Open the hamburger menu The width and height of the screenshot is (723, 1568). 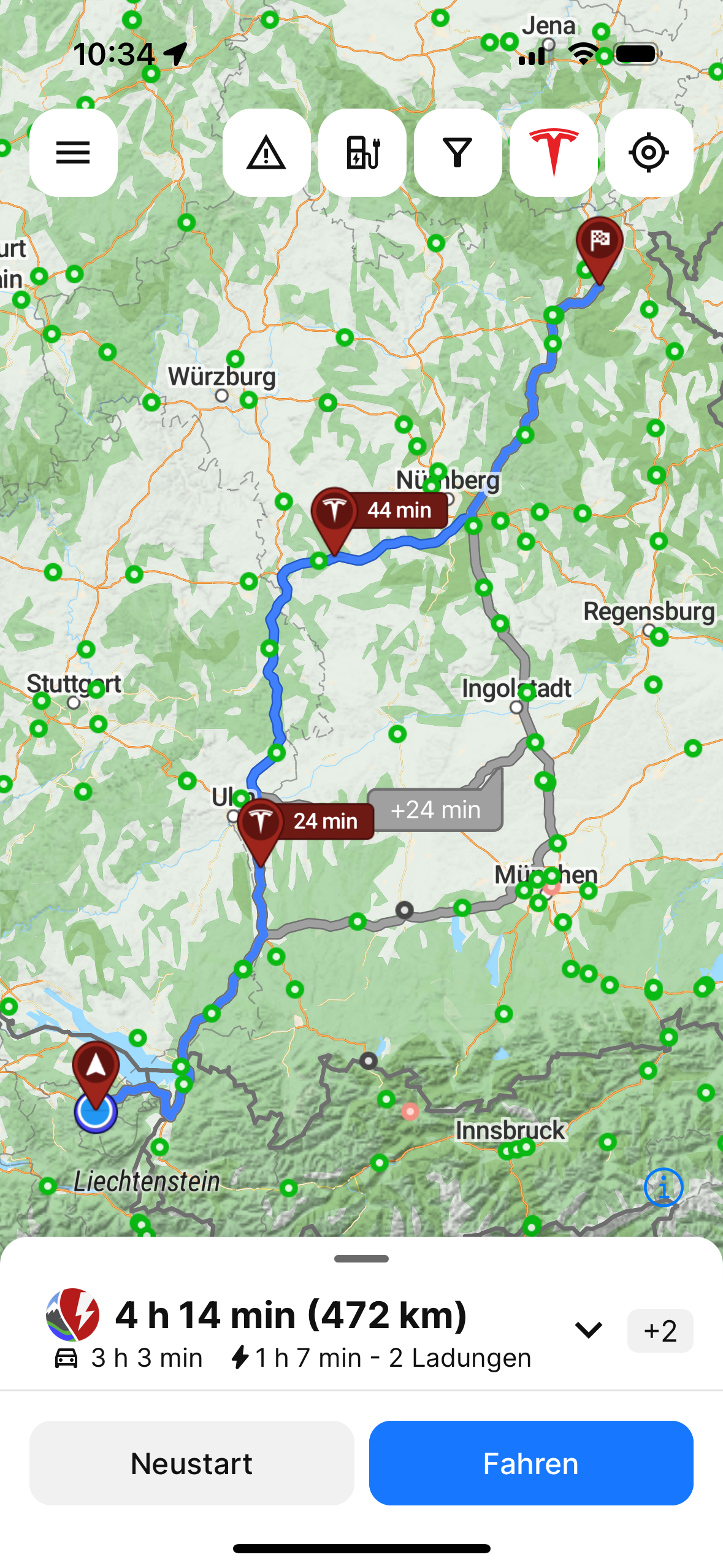point(73,153)
